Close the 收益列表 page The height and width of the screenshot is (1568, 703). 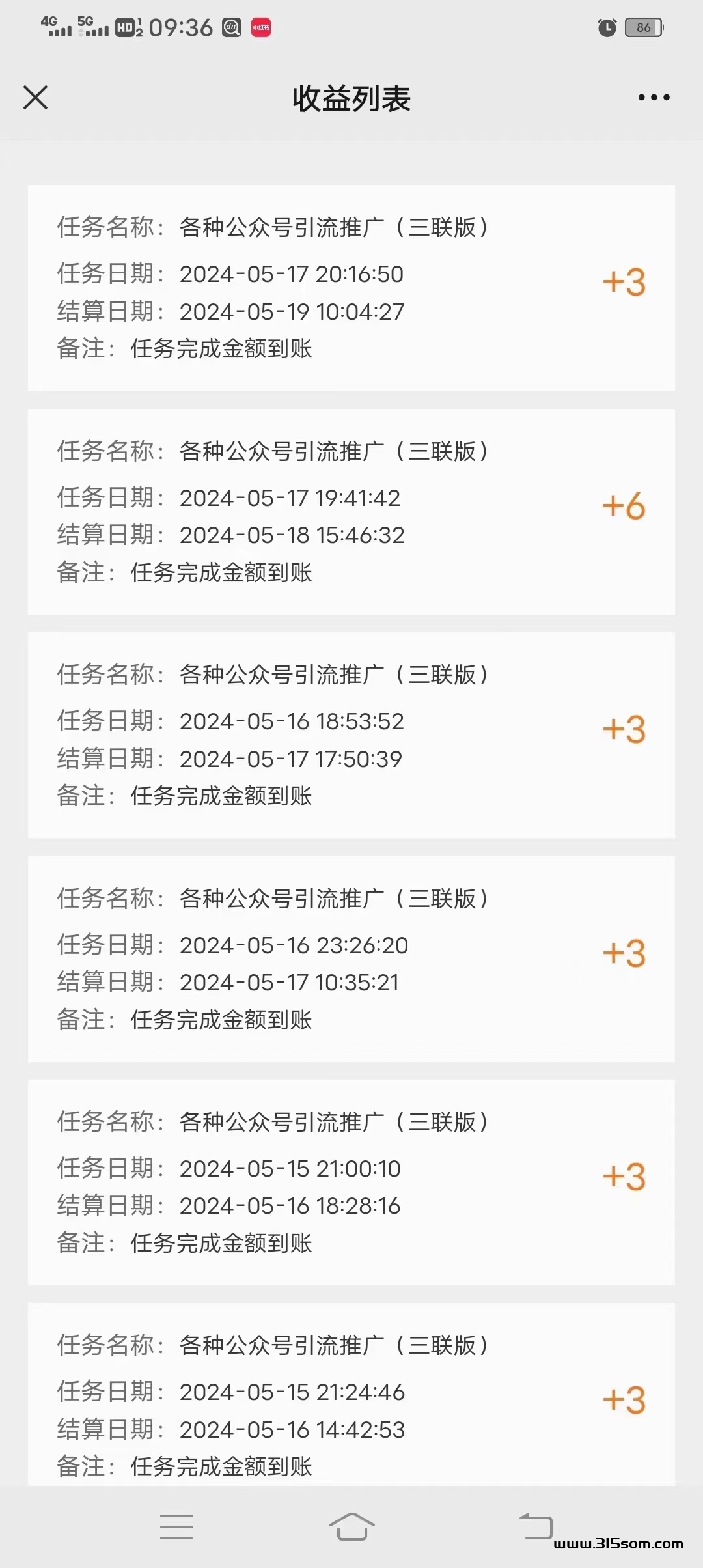point(35,98)
